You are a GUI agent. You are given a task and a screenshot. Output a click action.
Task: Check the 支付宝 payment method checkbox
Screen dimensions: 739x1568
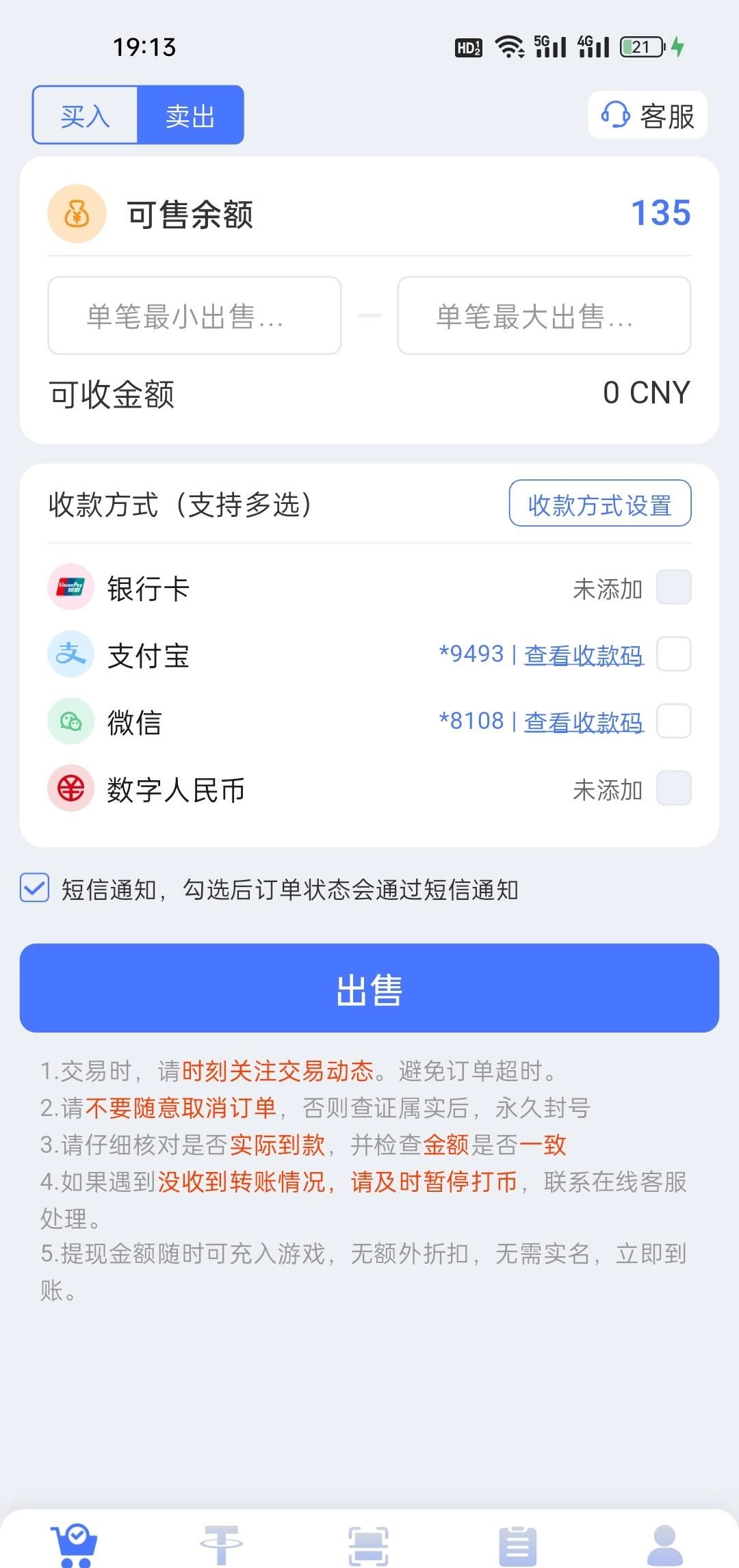pyautogui.click(x=673, y=654)
